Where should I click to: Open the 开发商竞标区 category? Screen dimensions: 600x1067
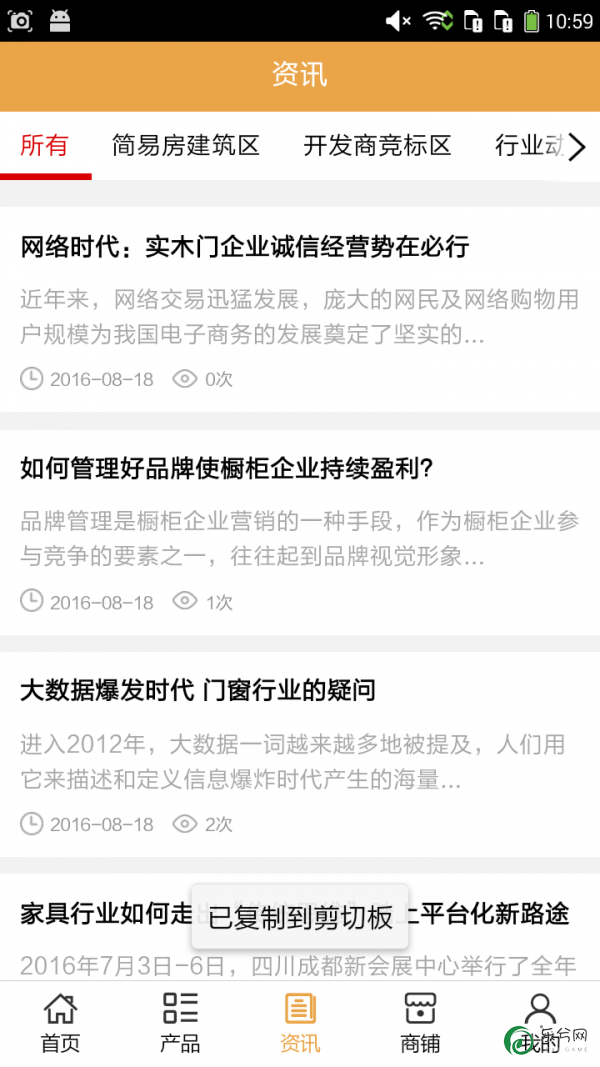tap(378, 146)
